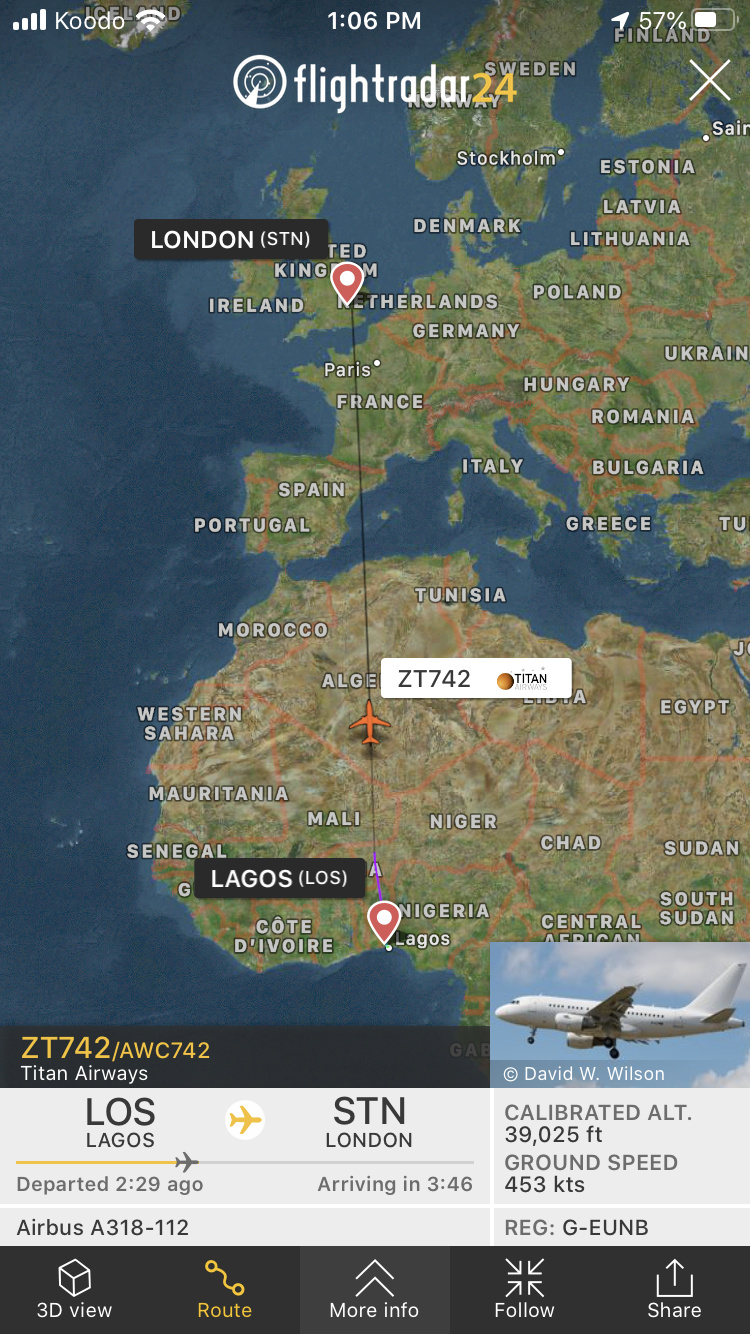Close the flight details view
Image resolution: width=750 pixels, height=1334 pixels.
tap(709, 81)
